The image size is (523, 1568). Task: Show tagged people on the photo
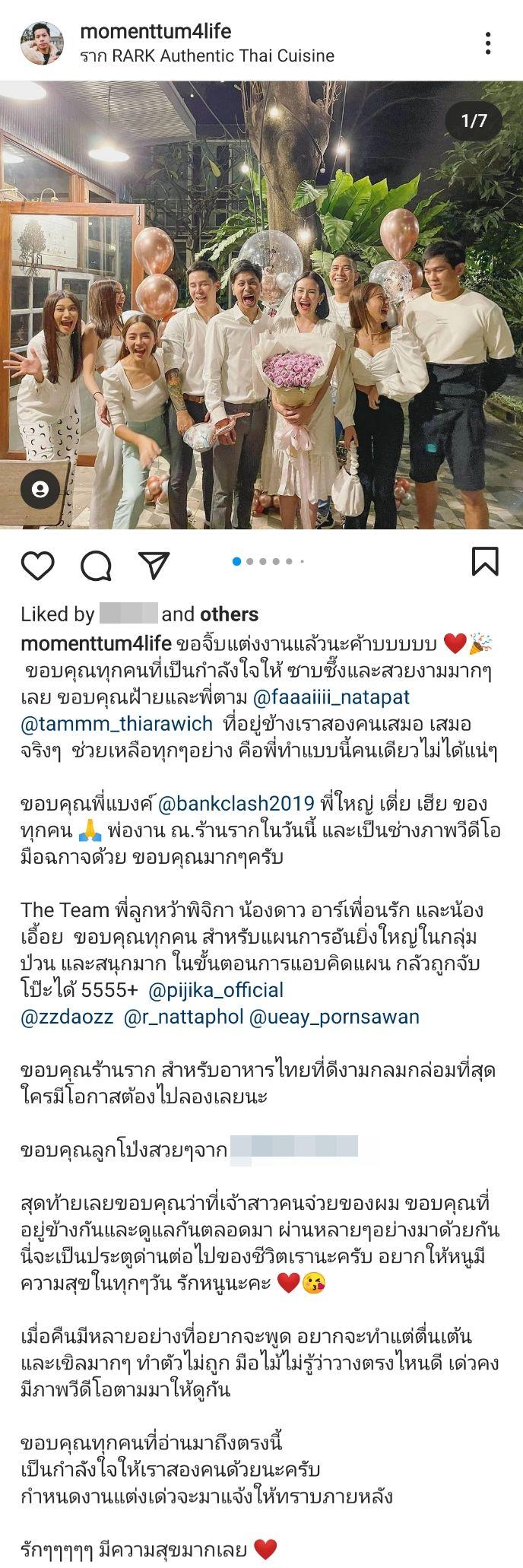click(40, 488)
